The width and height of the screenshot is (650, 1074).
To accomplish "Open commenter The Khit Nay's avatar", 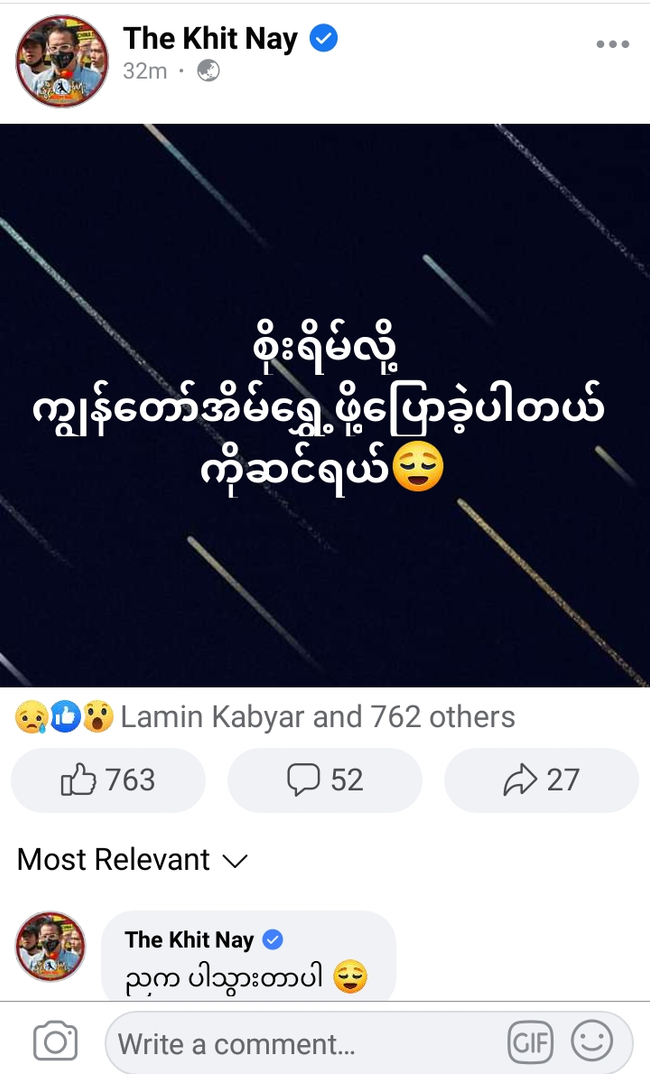I will coord(50,946).
